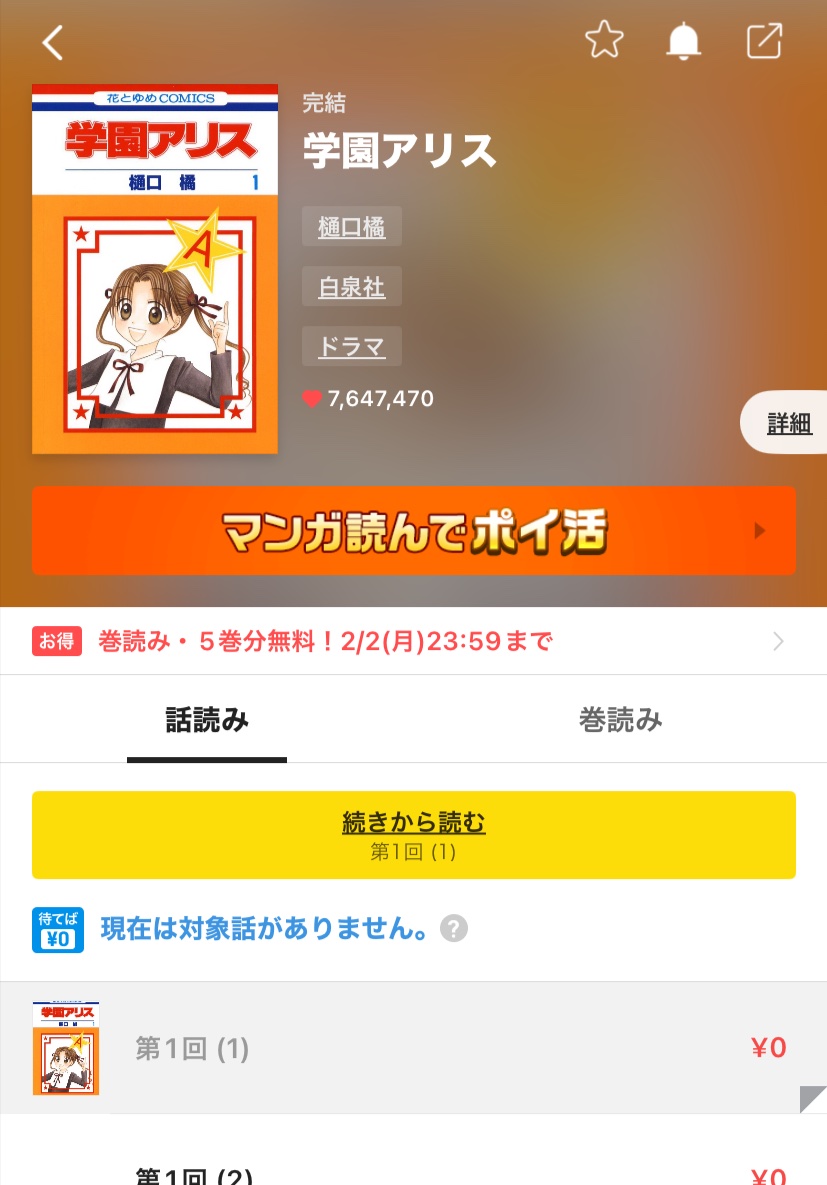827x1185 pixels.
Task: Switch to the 巻読み tab
Action: [620, 720]
